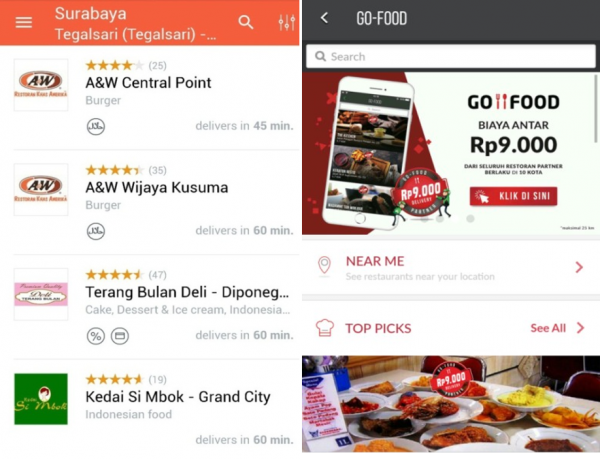See all Top Picks

(556, 328)
